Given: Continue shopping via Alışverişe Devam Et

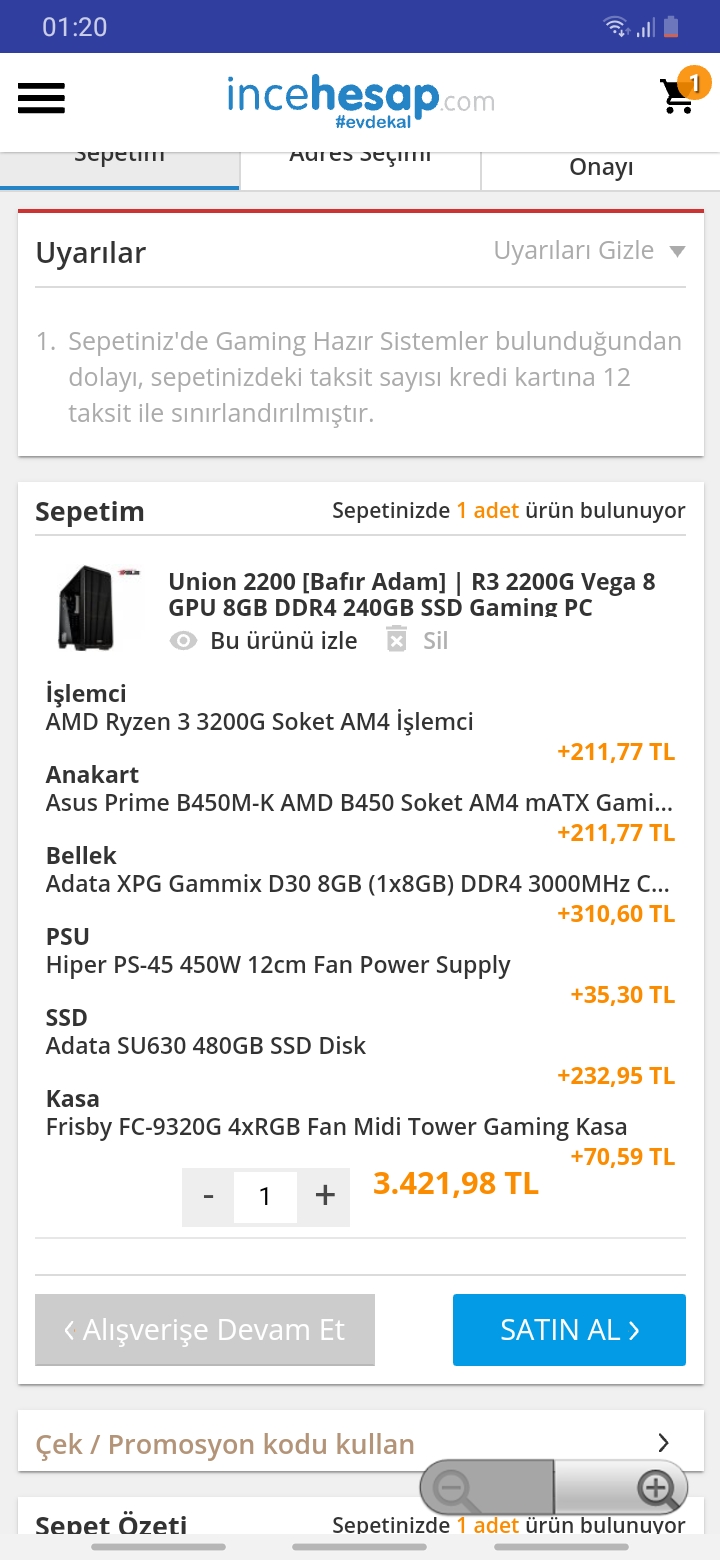Looking at the screenshot, I should (205, 1330).
